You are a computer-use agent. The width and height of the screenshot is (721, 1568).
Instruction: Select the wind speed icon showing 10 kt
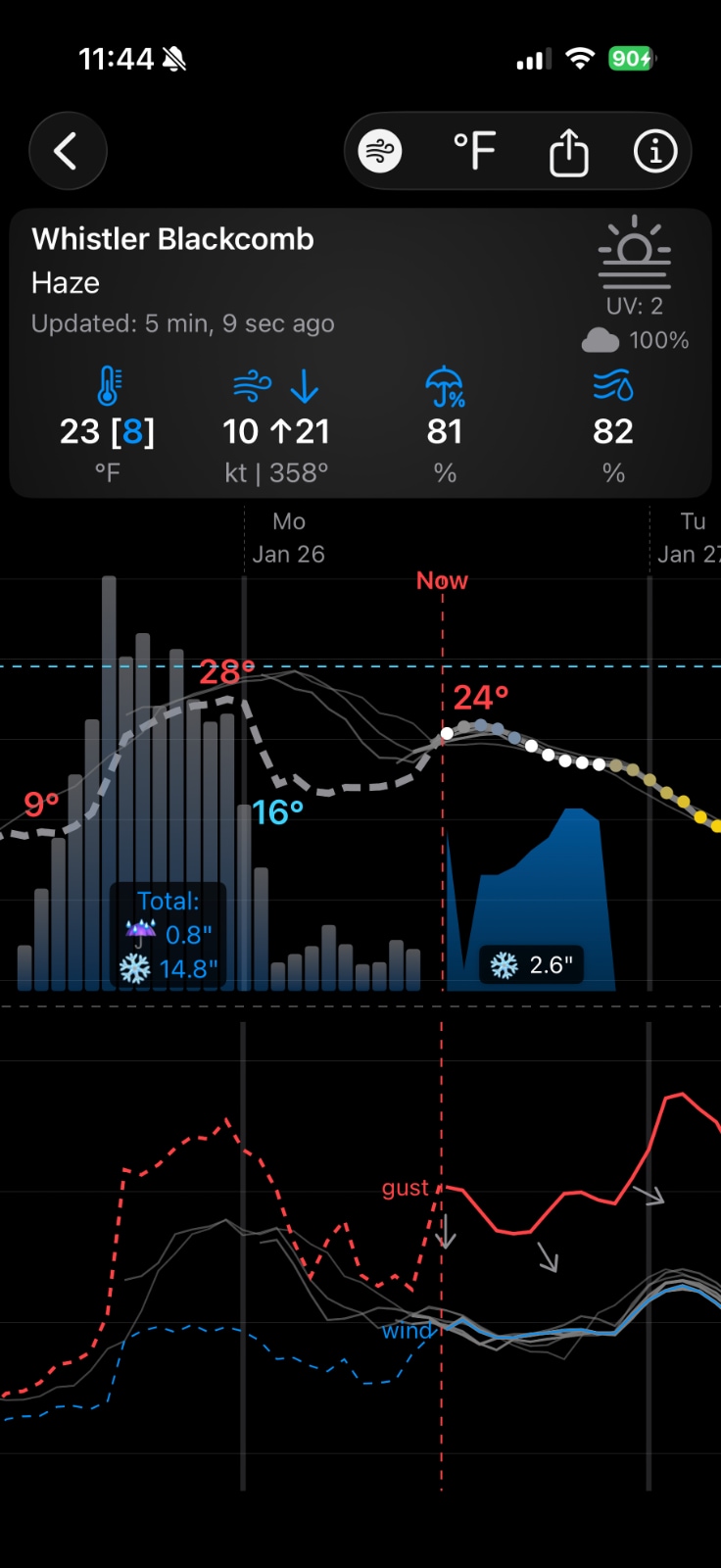(252, 387)
